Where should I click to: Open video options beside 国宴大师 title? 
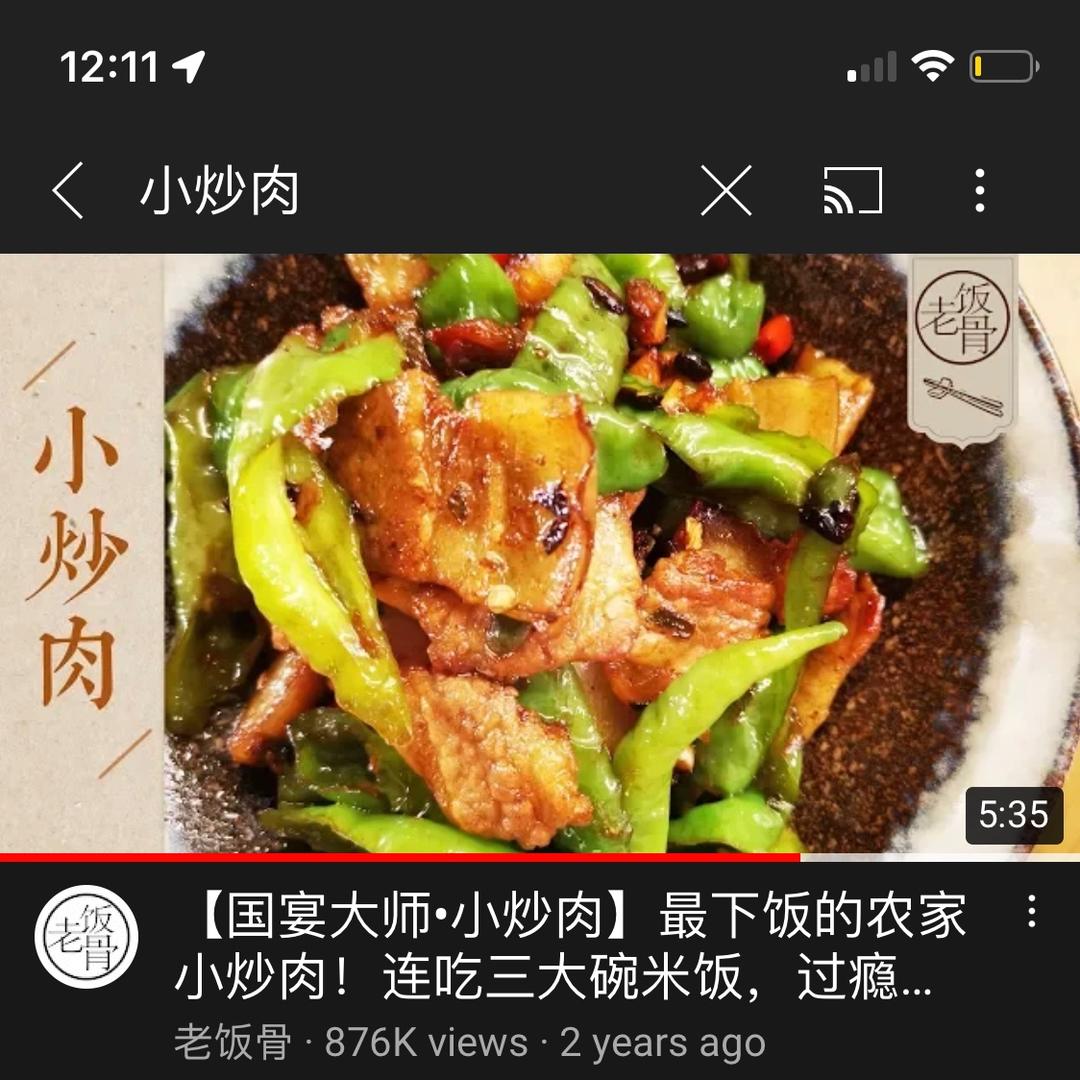point(1031,912)
